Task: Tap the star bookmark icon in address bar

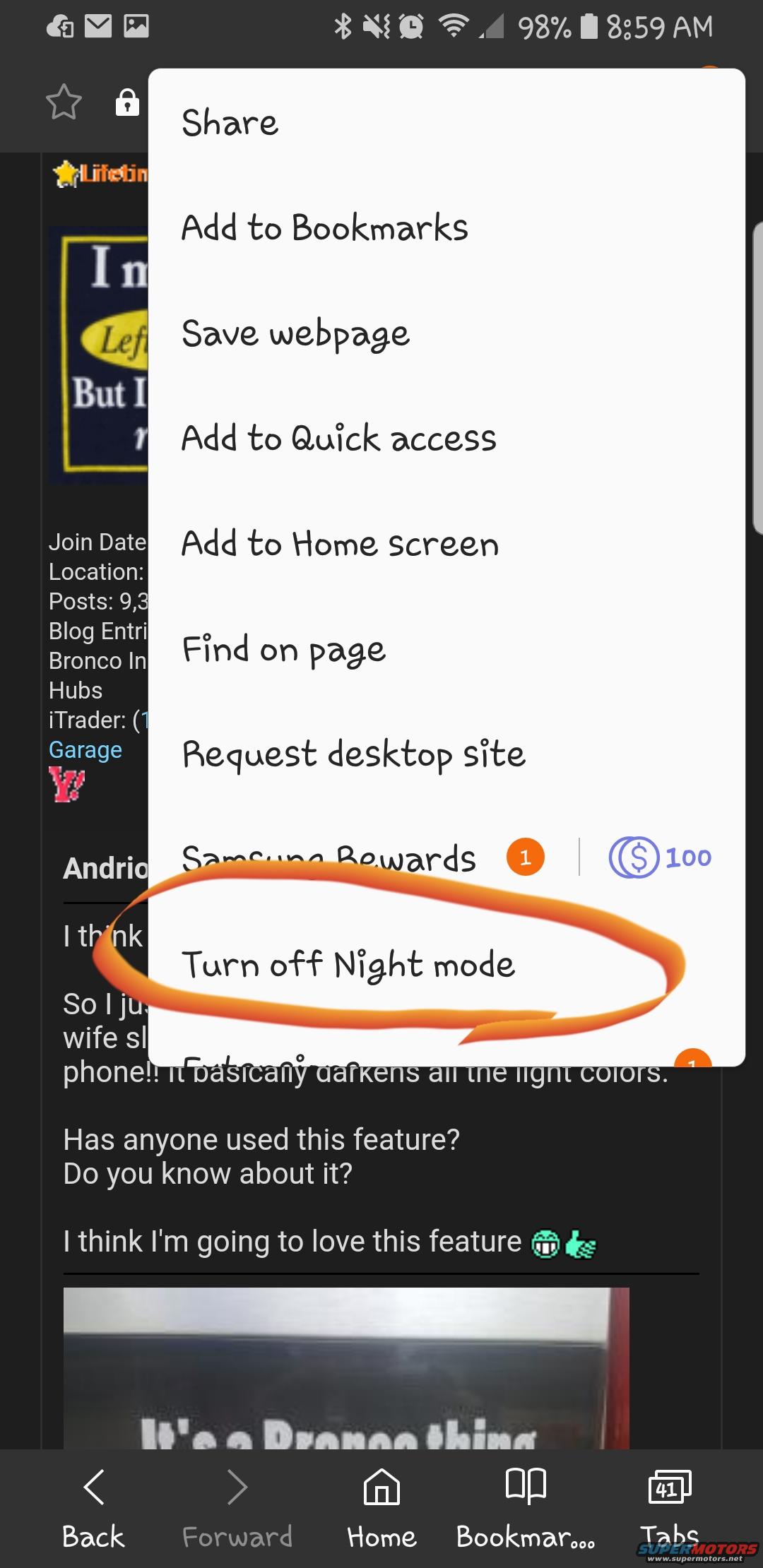Action: tap(64, 102)
